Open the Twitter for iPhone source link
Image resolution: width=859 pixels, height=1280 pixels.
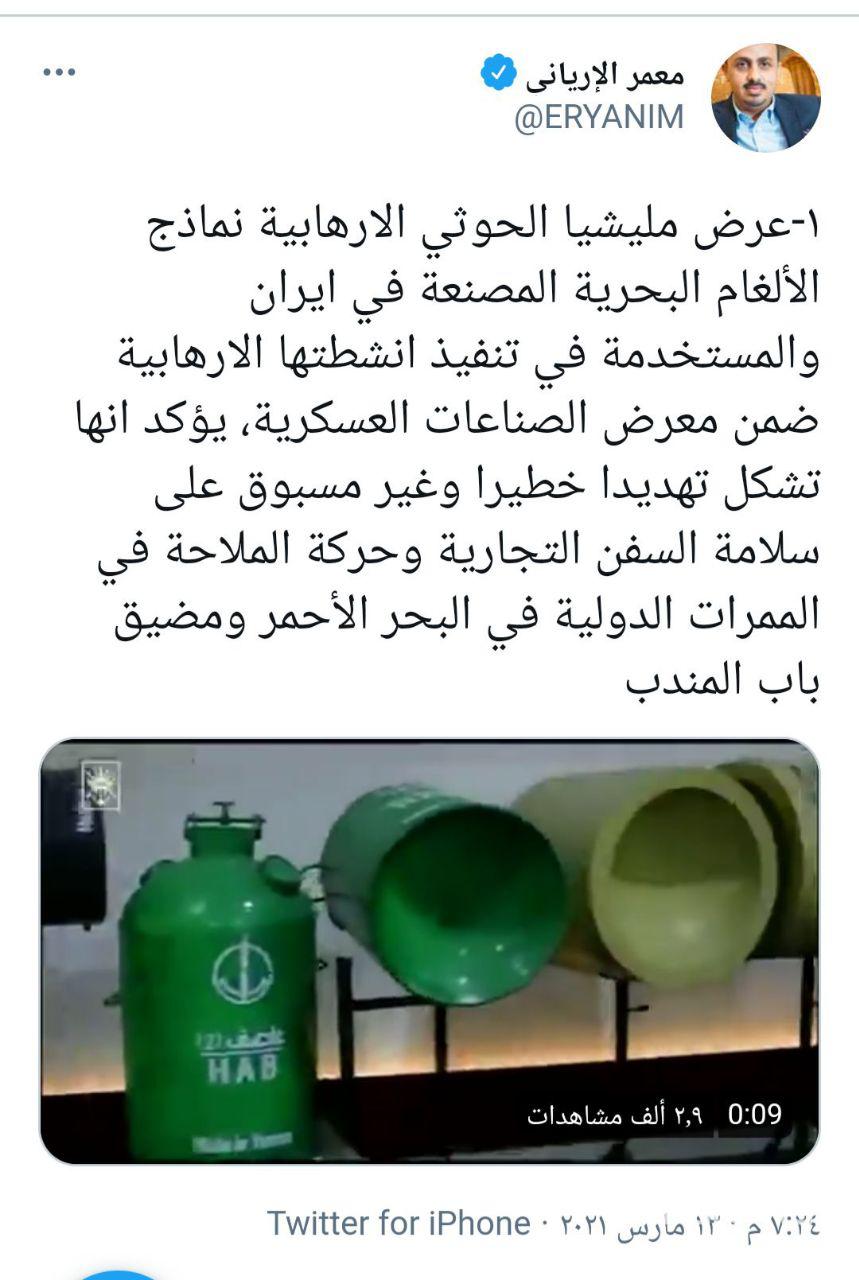tap(398, 1223)
